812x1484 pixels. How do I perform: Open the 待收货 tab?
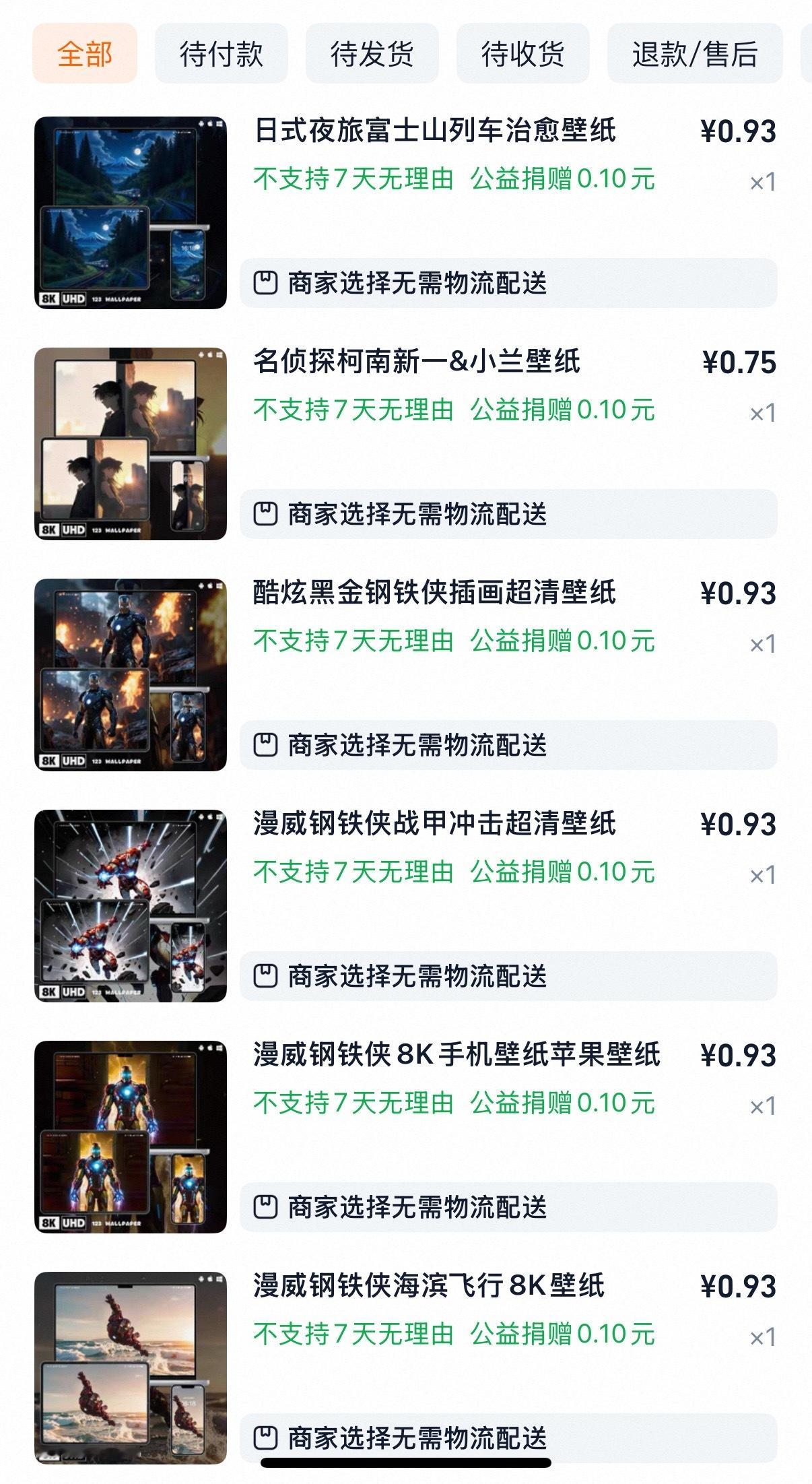(x=525, y=57)
